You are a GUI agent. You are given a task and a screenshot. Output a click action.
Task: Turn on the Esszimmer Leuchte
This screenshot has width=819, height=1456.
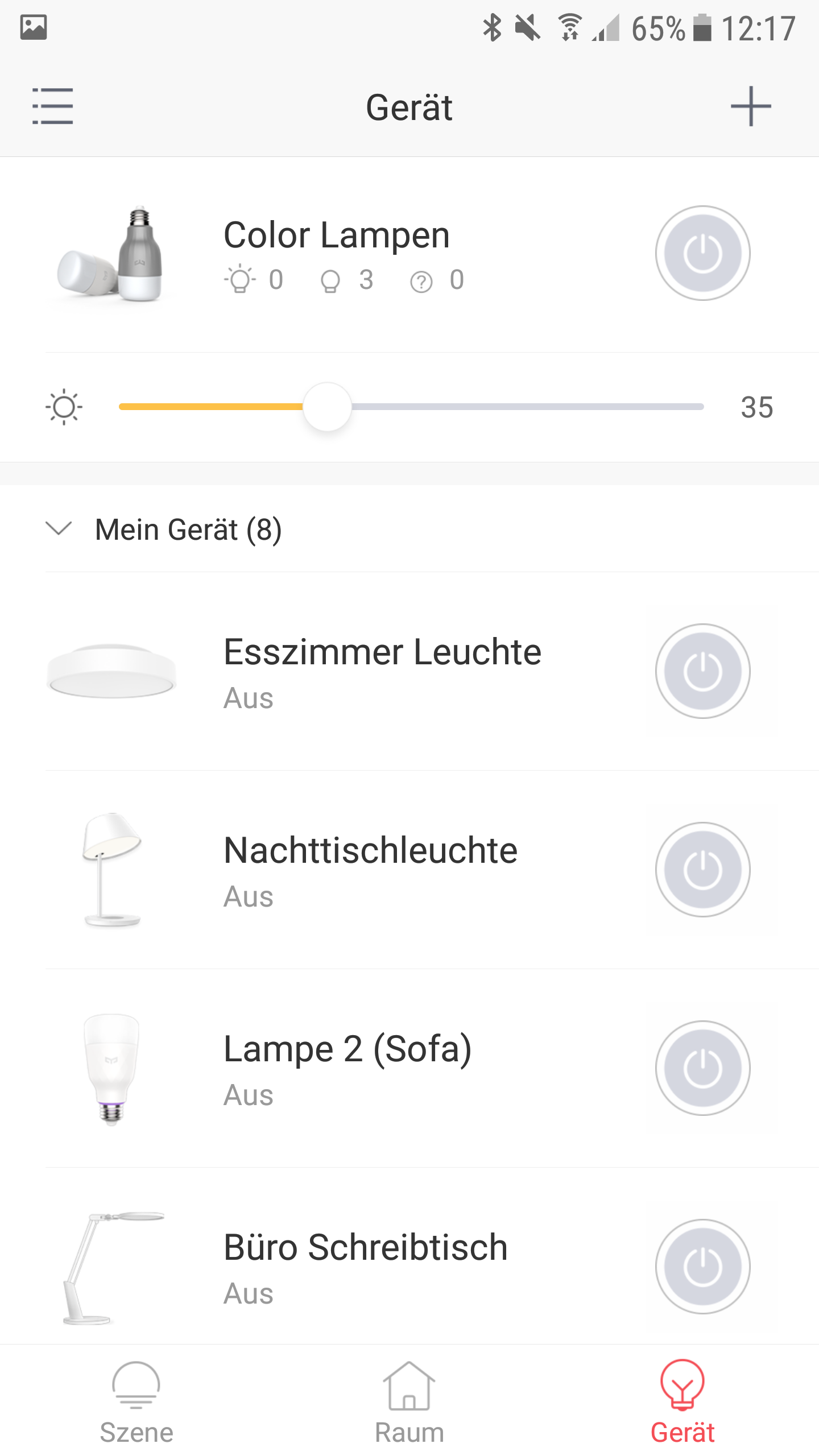point(702,671)
